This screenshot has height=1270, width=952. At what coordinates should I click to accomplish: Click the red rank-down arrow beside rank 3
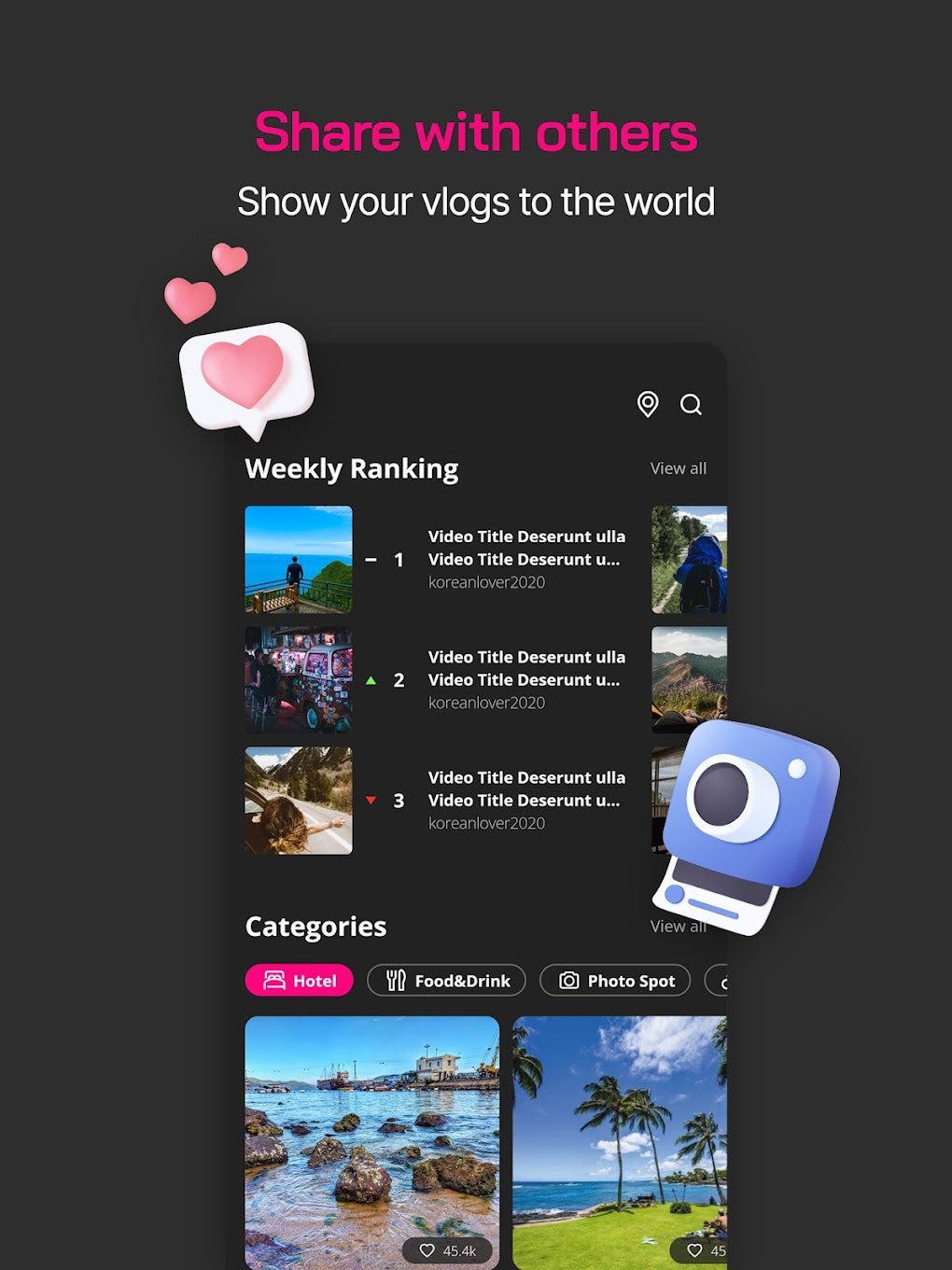click(x=372, y=801)
